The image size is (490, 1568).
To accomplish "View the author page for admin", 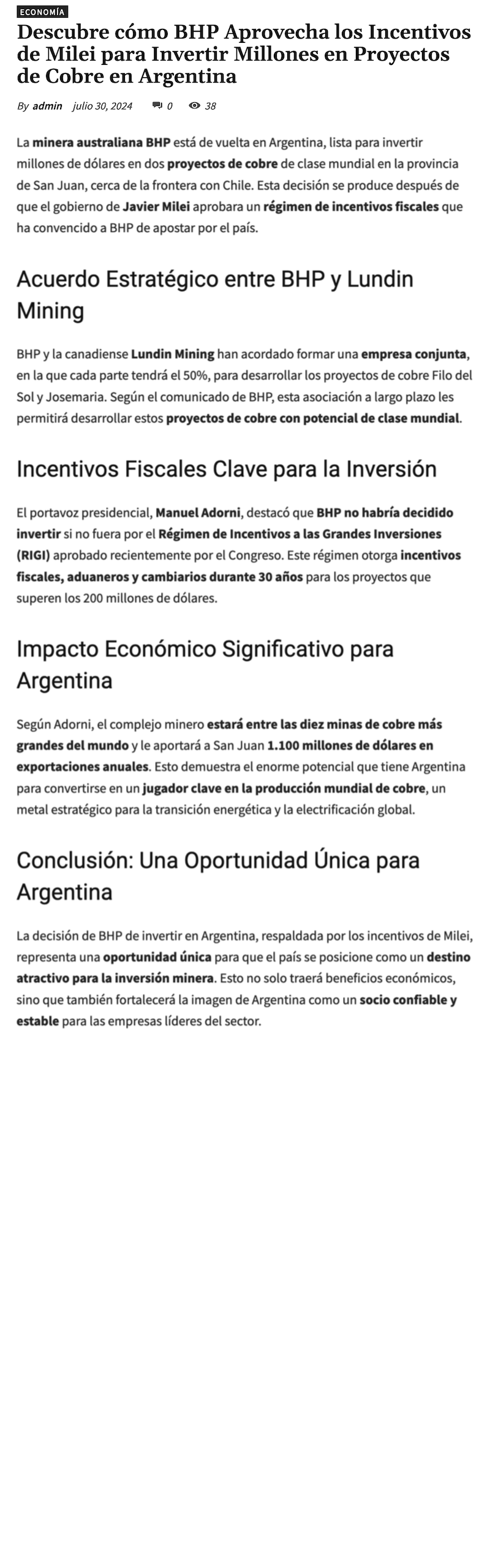I will (47, 106).
